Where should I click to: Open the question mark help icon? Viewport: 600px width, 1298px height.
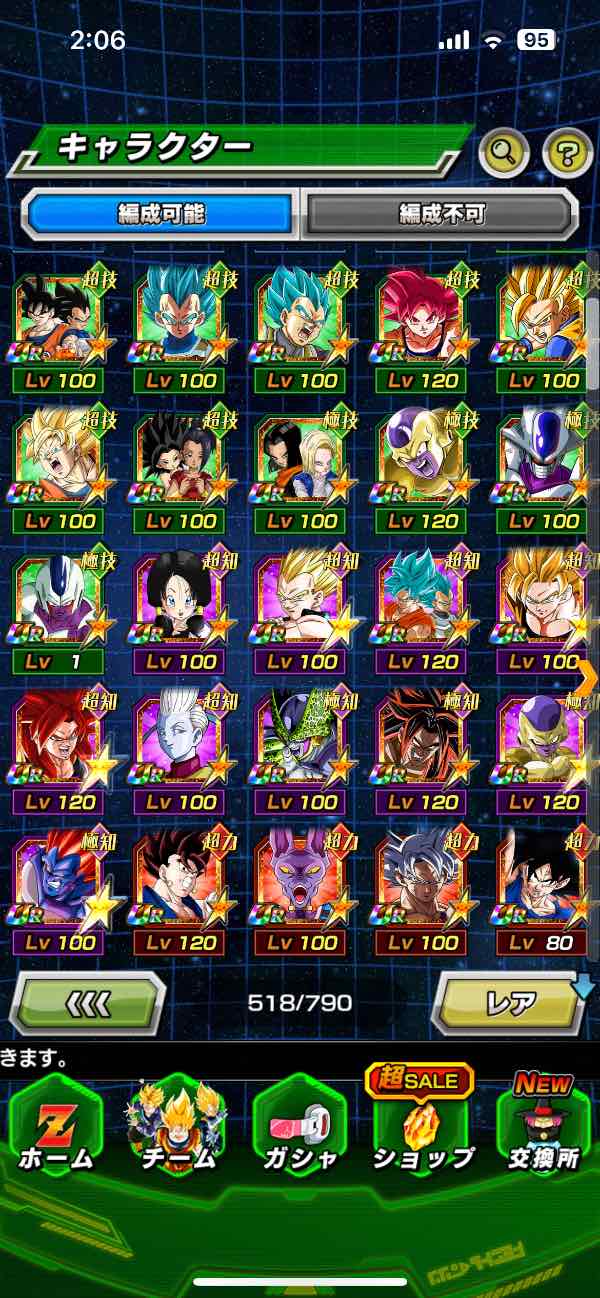coord(567,153)
